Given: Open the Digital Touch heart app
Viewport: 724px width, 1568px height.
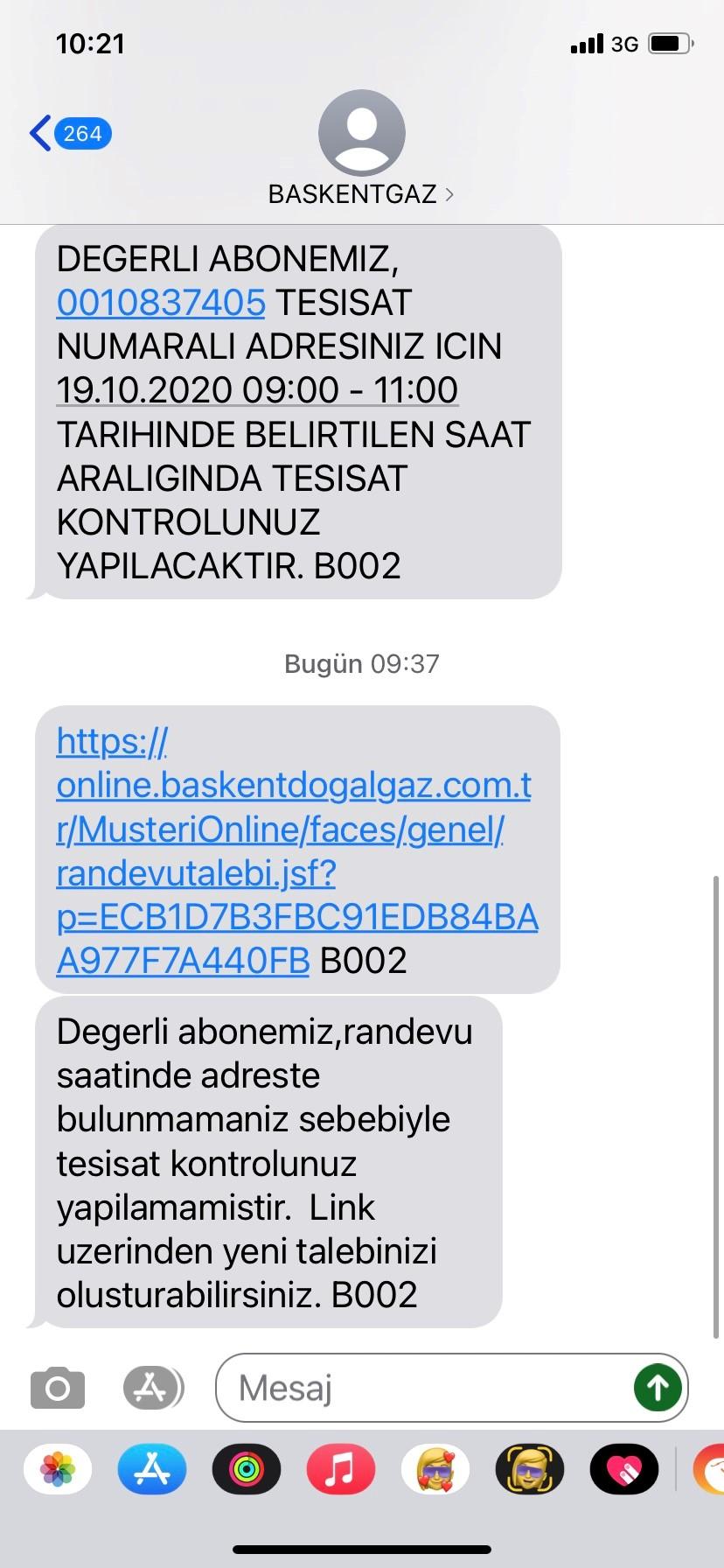Looking at the screenshot, I should (624, 1469).
